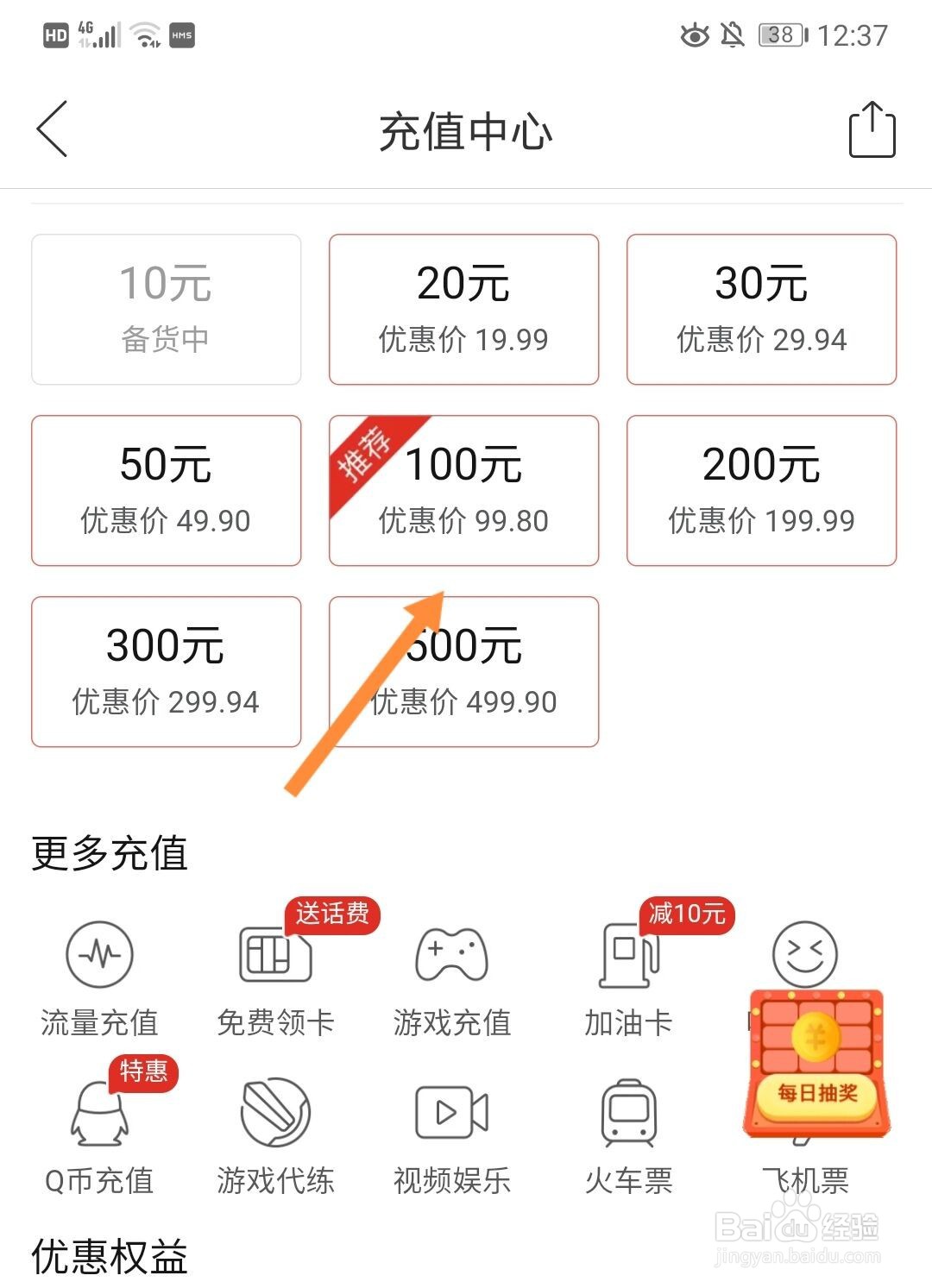This screenshot has width=932, height=1288.
Task: Tap the out-of-stock 10元 card
Action: pyautogui.click(x=166, y=308)
